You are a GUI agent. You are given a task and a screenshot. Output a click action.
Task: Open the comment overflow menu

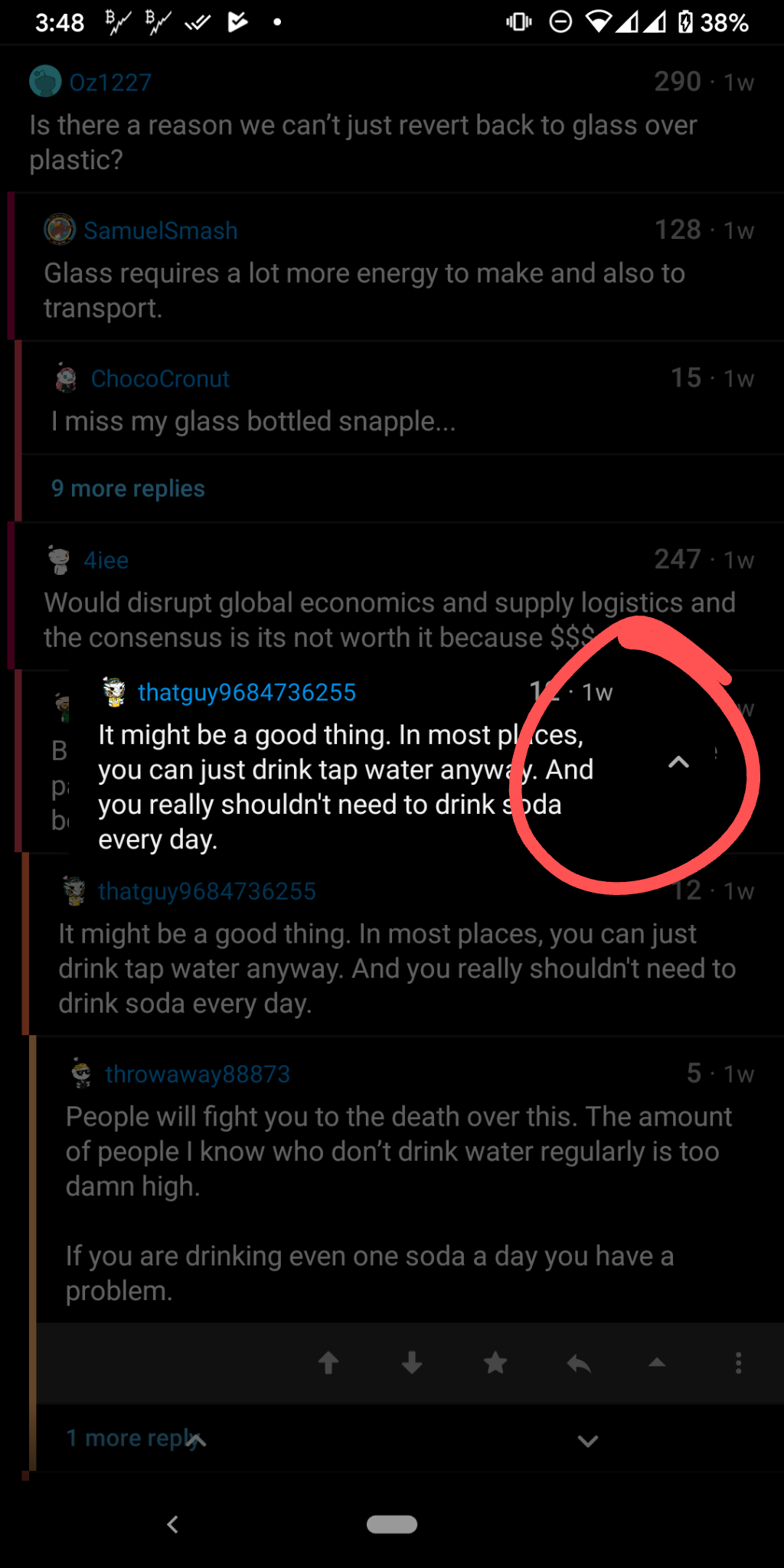click(x=738, y=1363)
